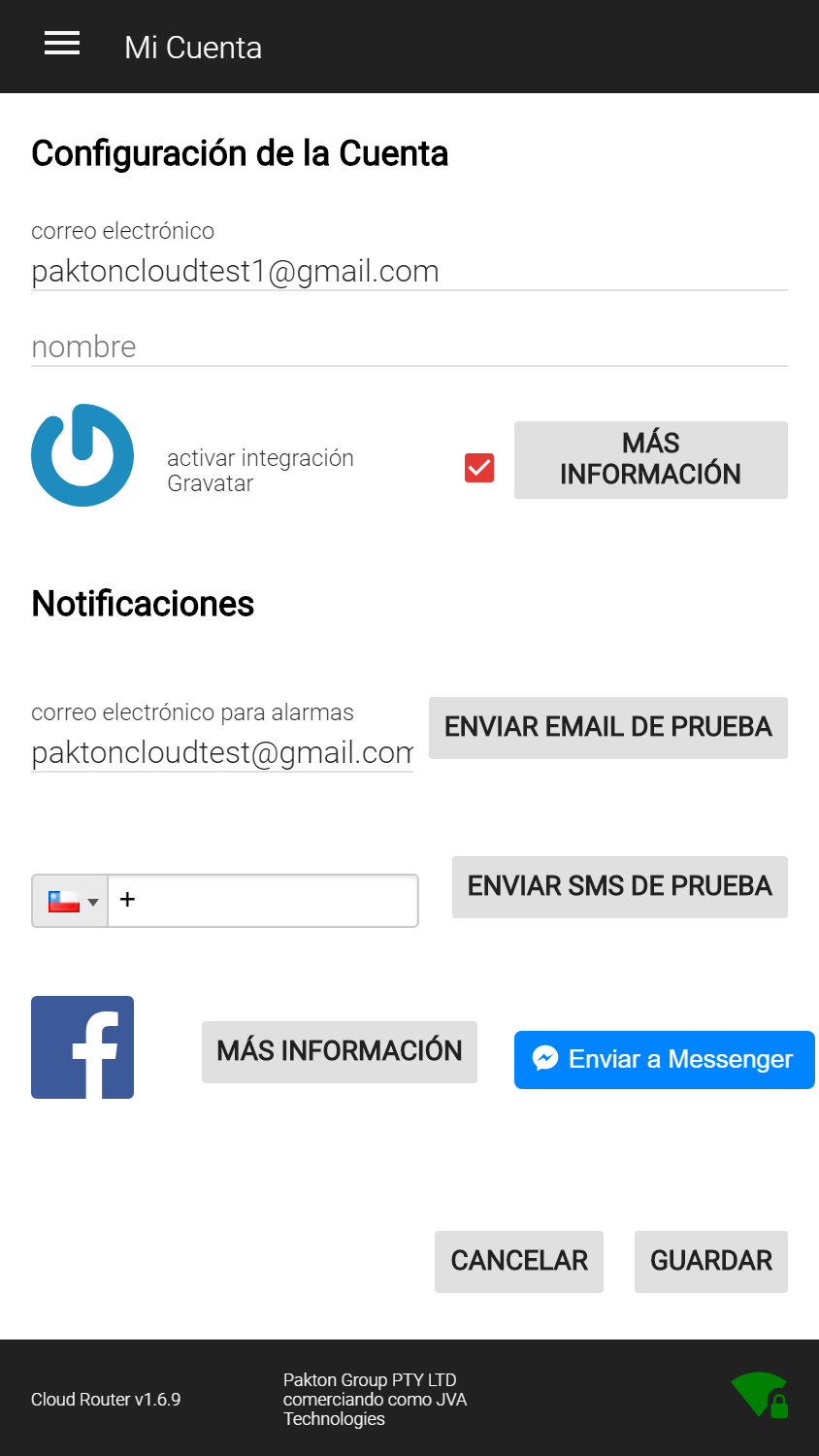Tap the nombre input field
The width and height of the screenshot is (819, 1456).
click(409, 347)
